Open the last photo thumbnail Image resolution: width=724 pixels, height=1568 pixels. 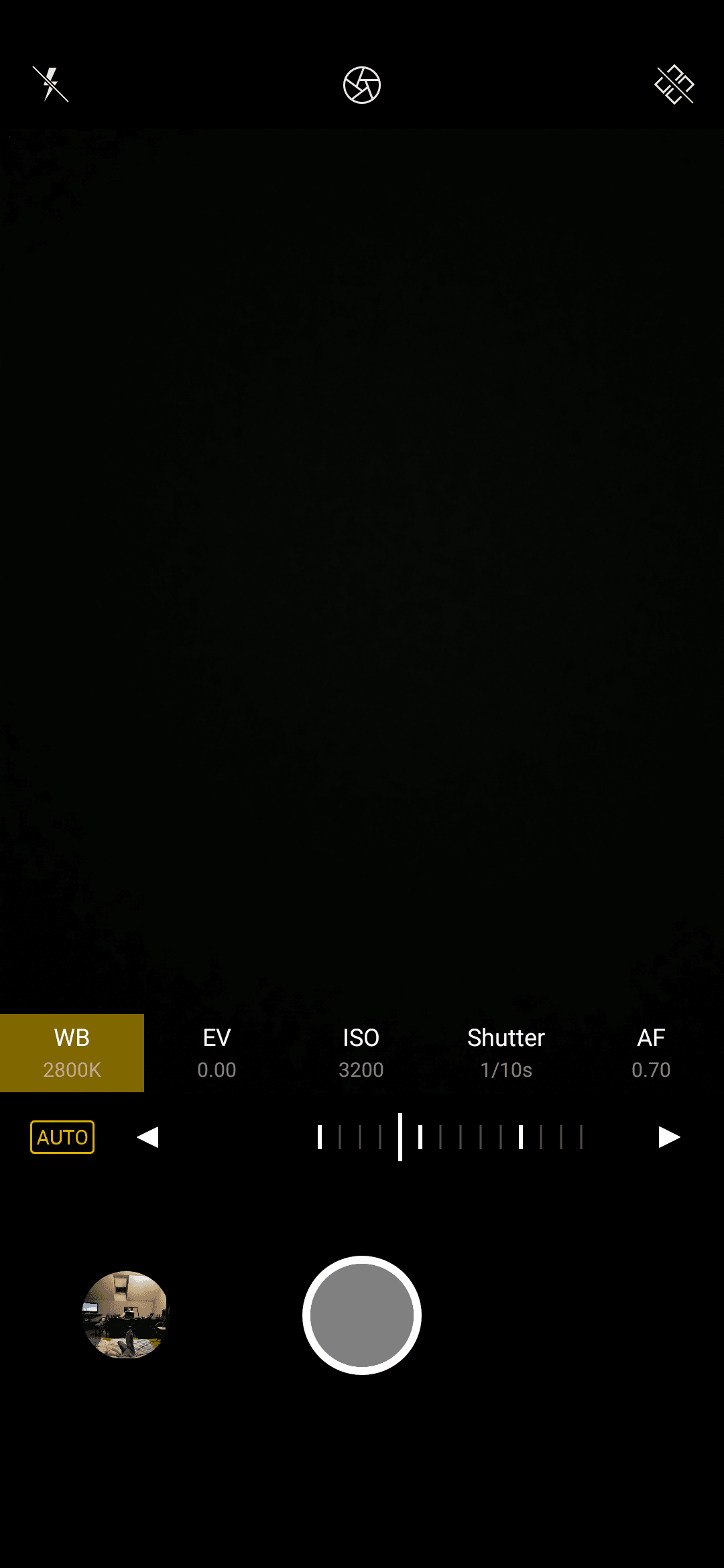pos(125,1315)
